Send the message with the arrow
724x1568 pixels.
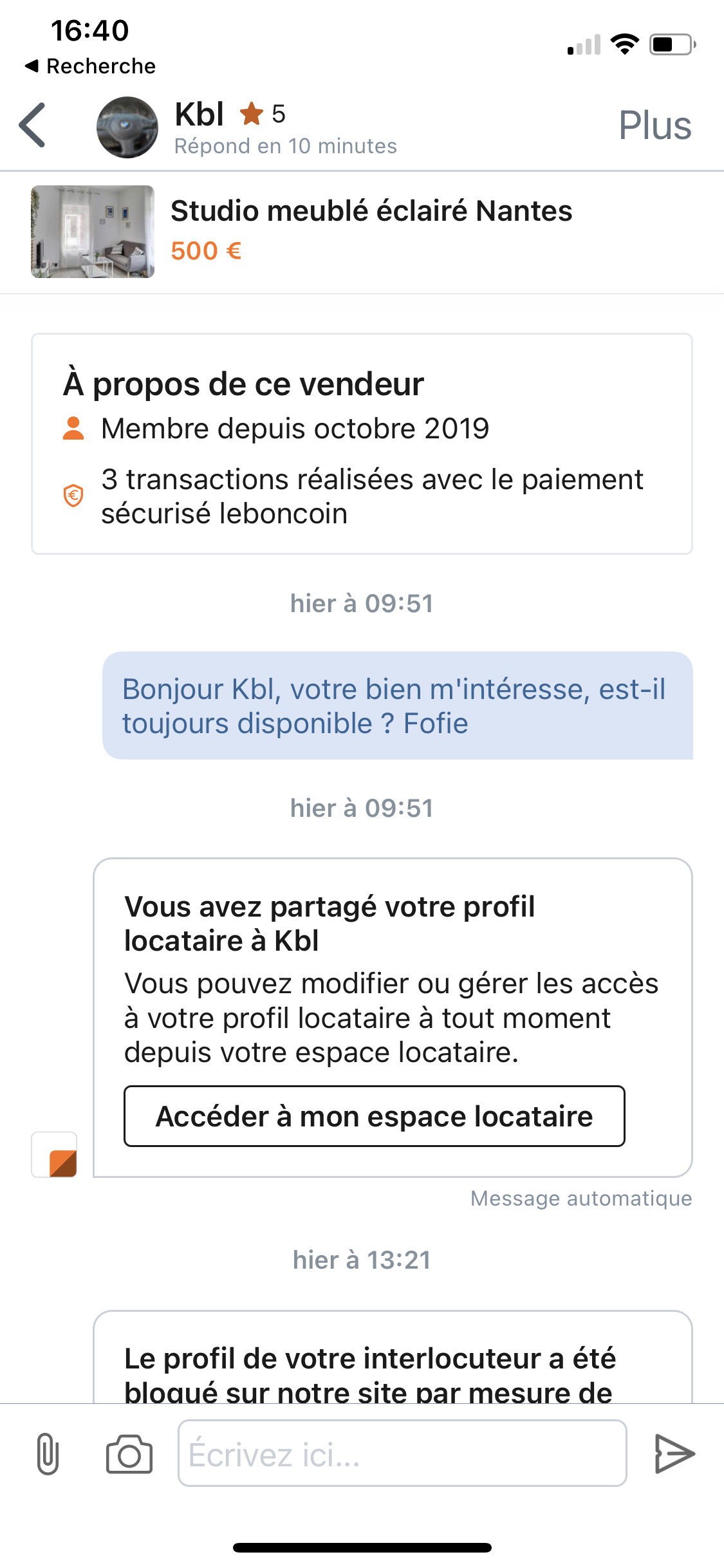(674, 1453)
